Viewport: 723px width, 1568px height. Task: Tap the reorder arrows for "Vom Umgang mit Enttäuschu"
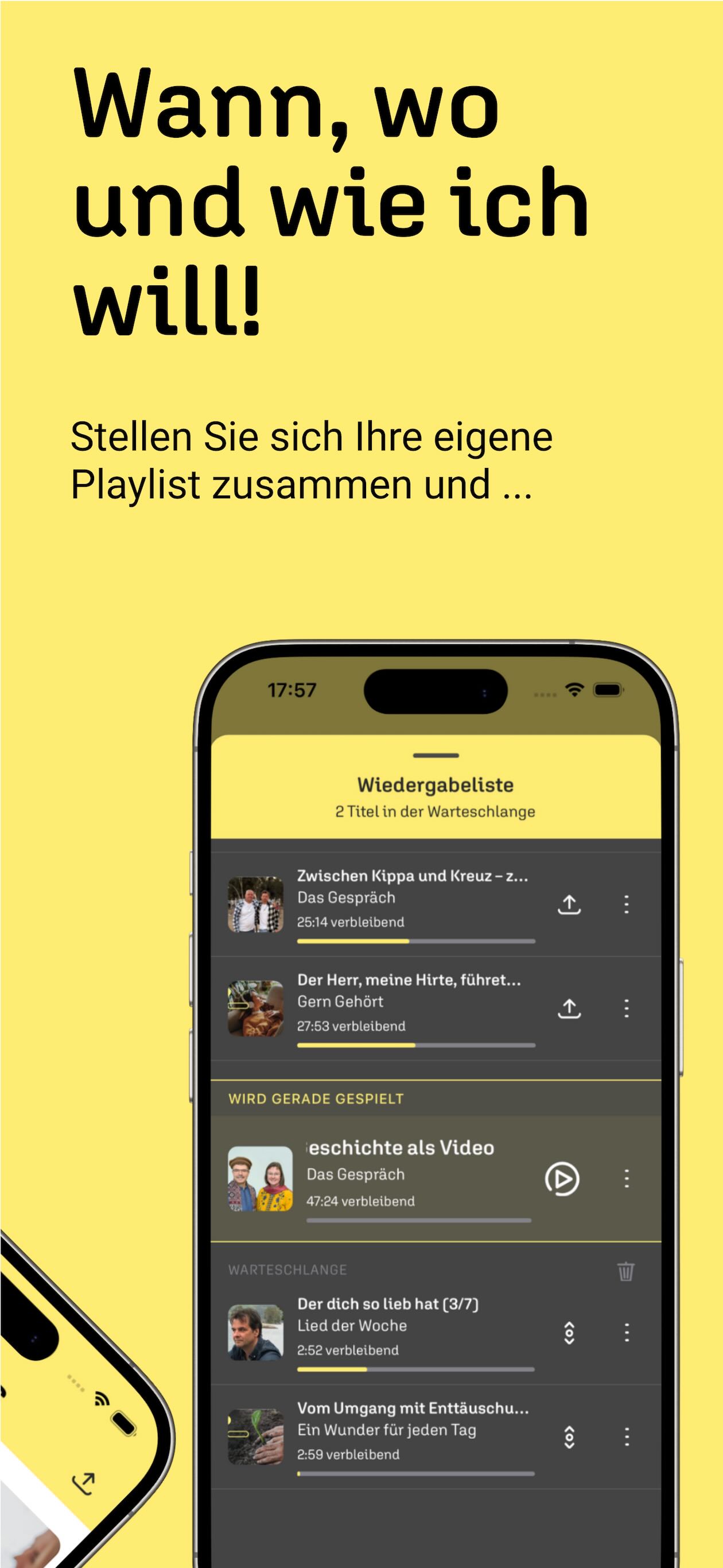click(569, 1437)
